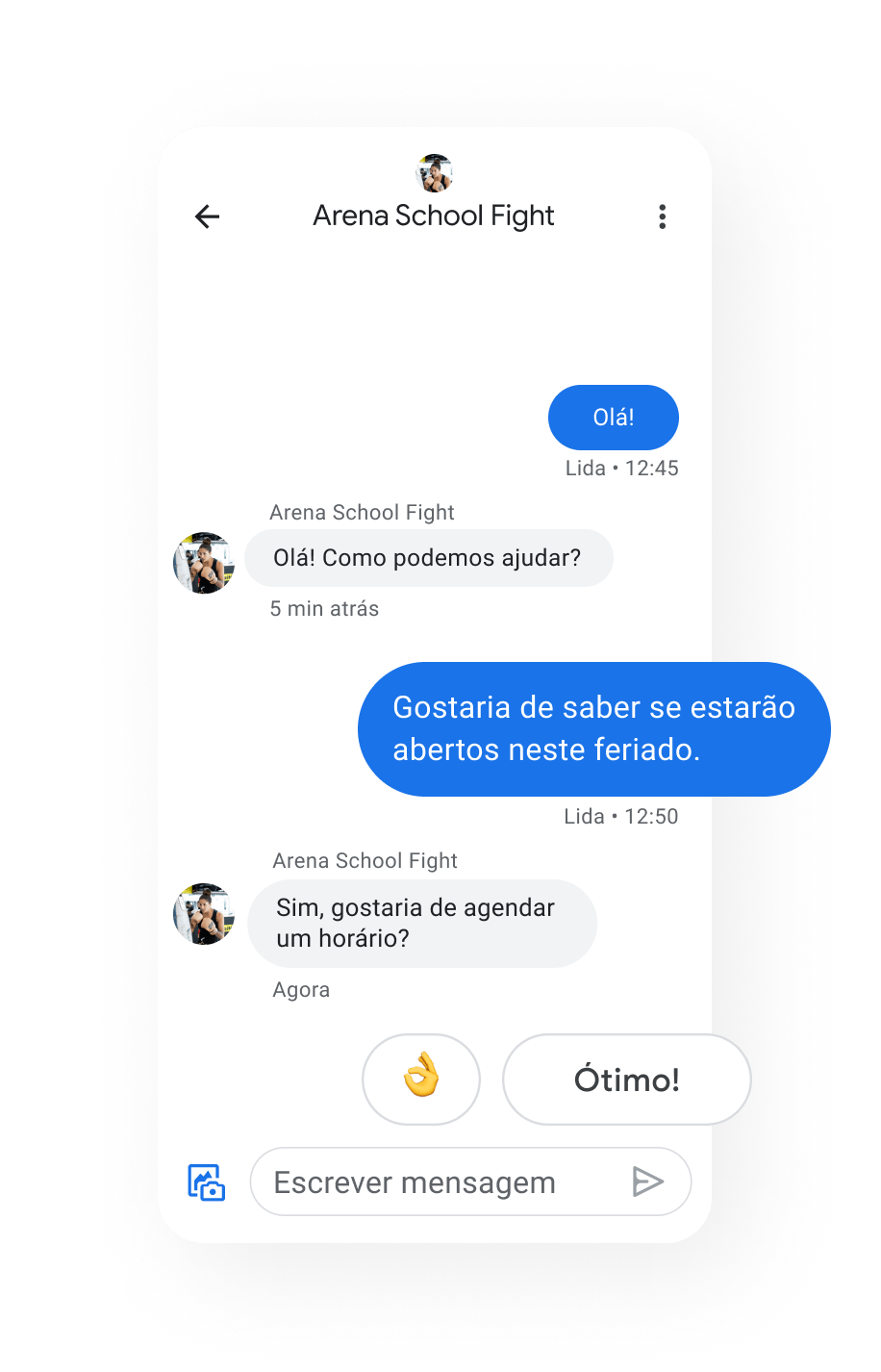Image resolution: width=881 pixels, height=1372 pixels.
Task: Select the OK hand emoji quick reply
Action: click(x=420, y=1080)
